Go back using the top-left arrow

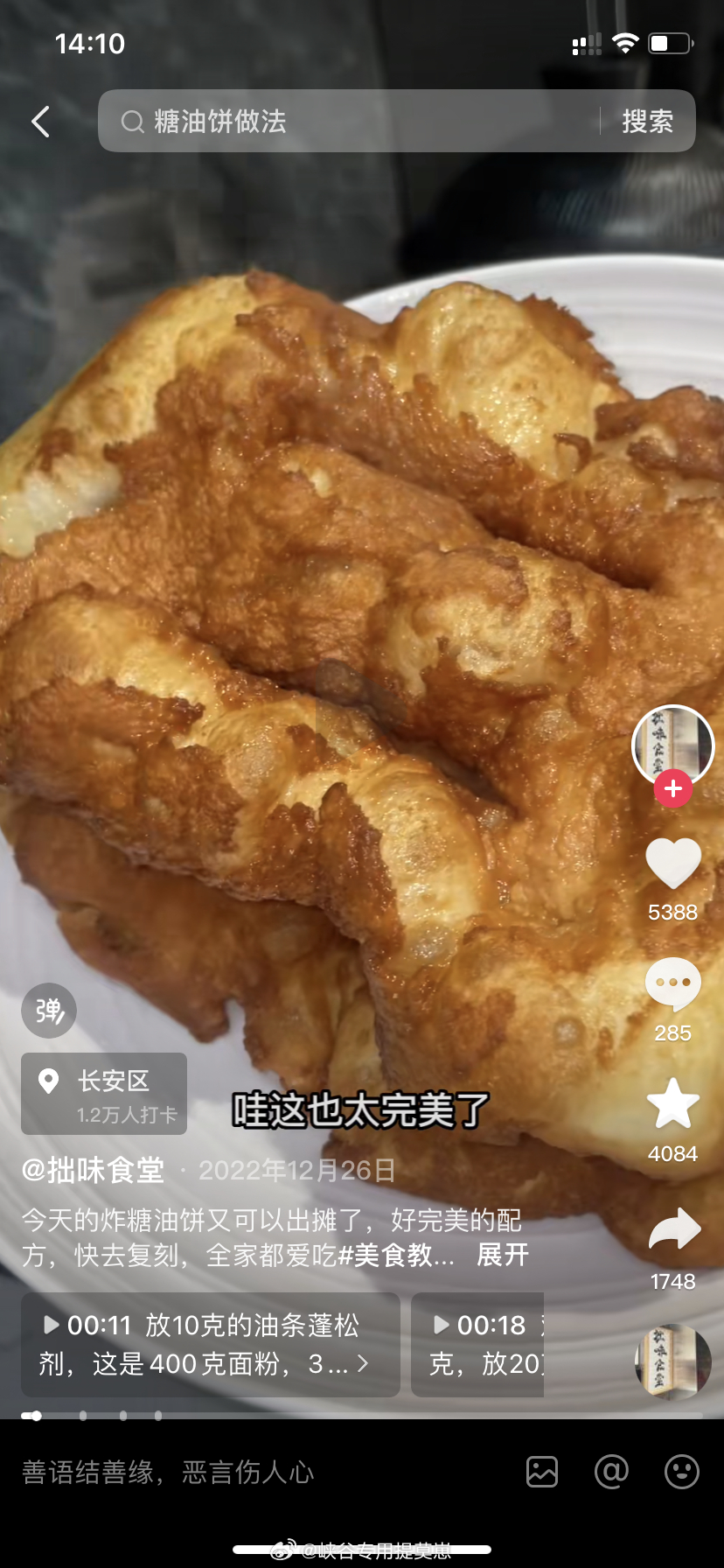41,122
